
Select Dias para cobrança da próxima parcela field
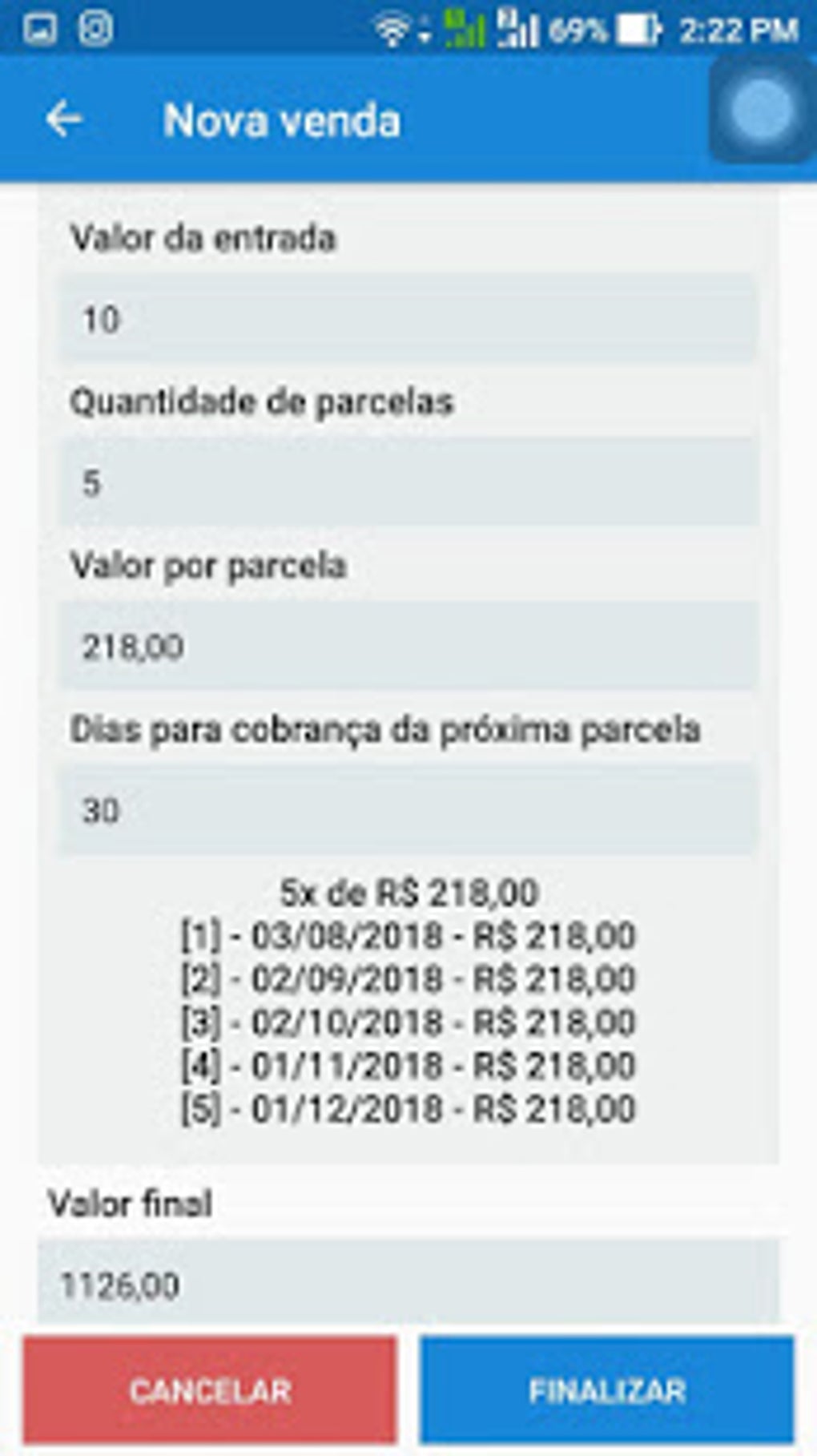pyautogui.click(x=407, y=809)
